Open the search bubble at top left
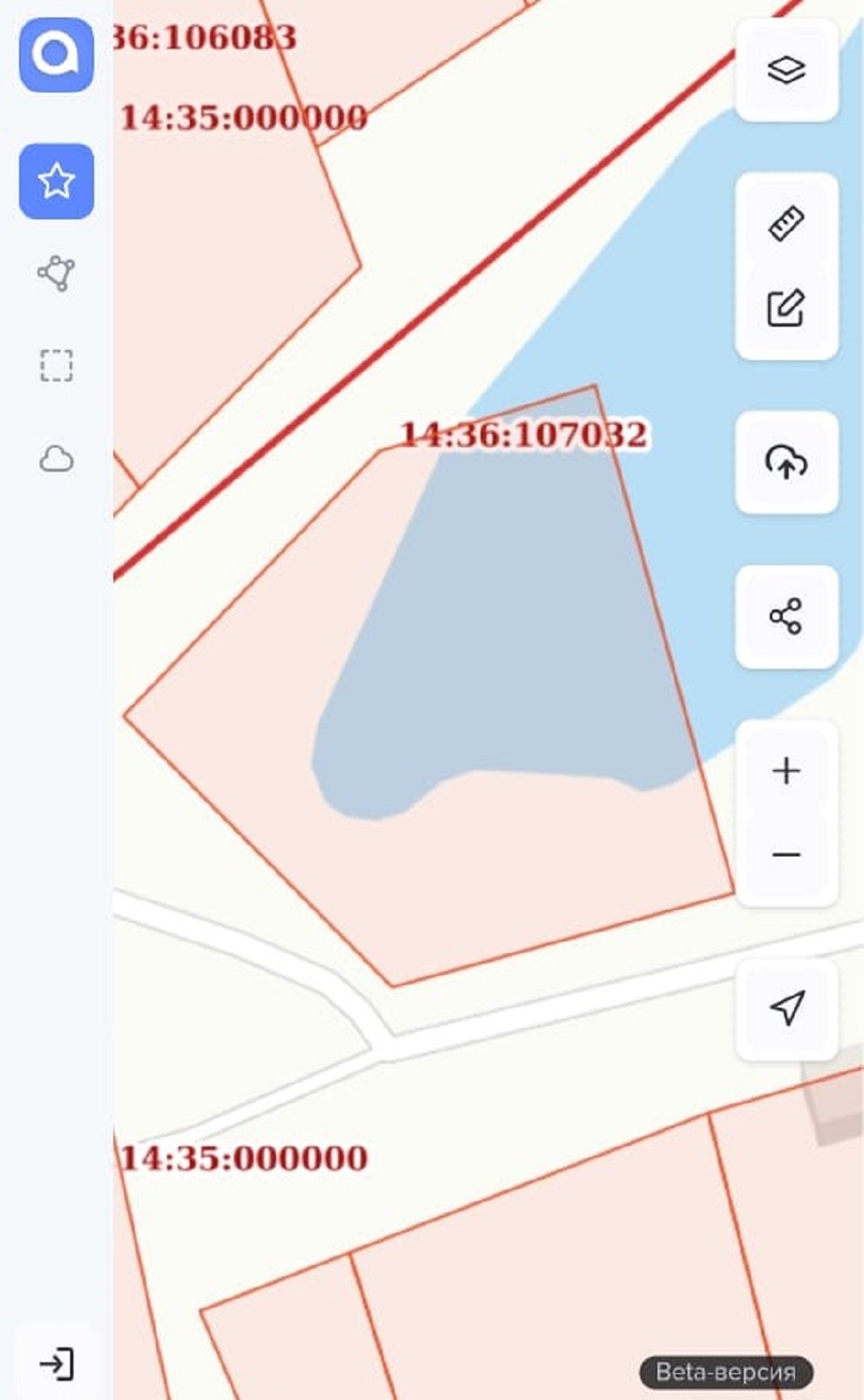The image size is (864, 1400). tap(56, 55)
